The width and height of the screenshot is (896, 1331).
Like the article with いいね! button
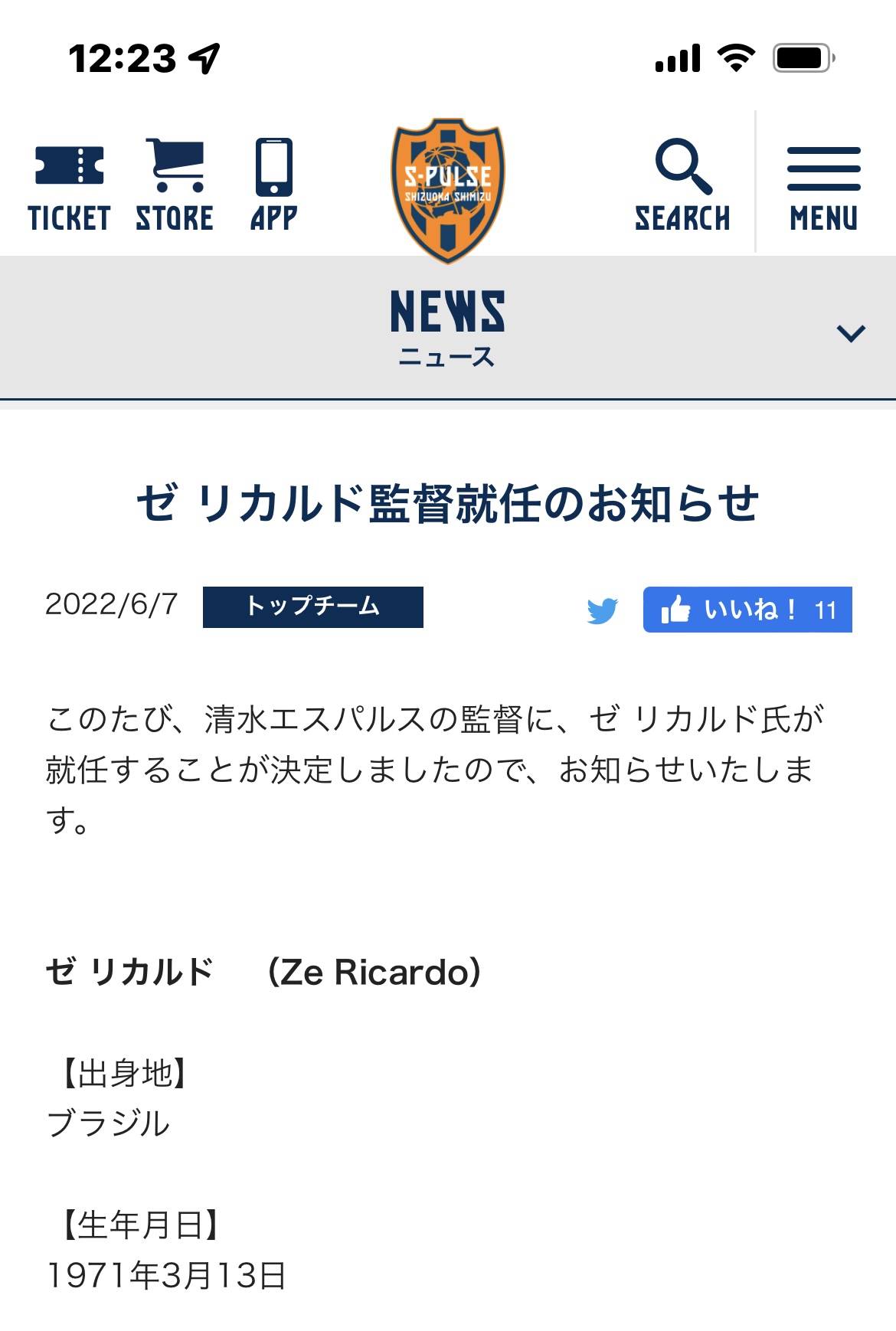(747, 610)
